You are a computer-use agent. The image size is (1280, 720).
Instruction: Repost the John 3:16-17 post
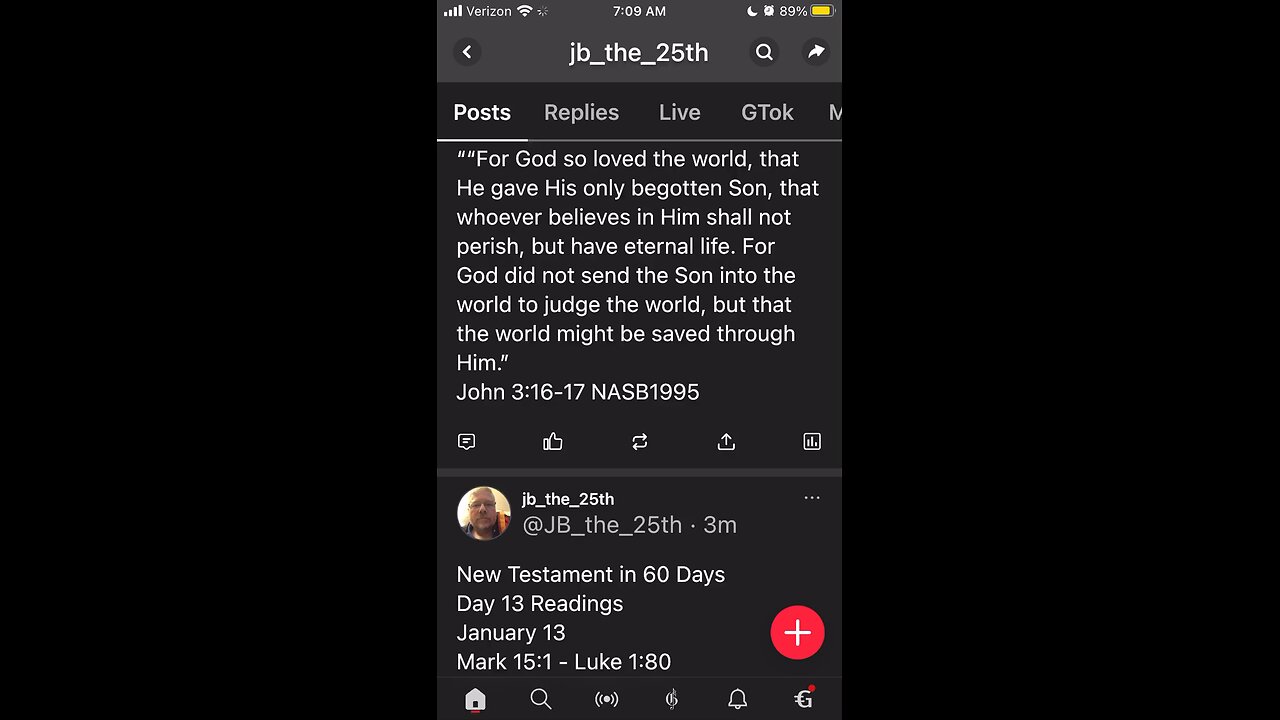640,441
